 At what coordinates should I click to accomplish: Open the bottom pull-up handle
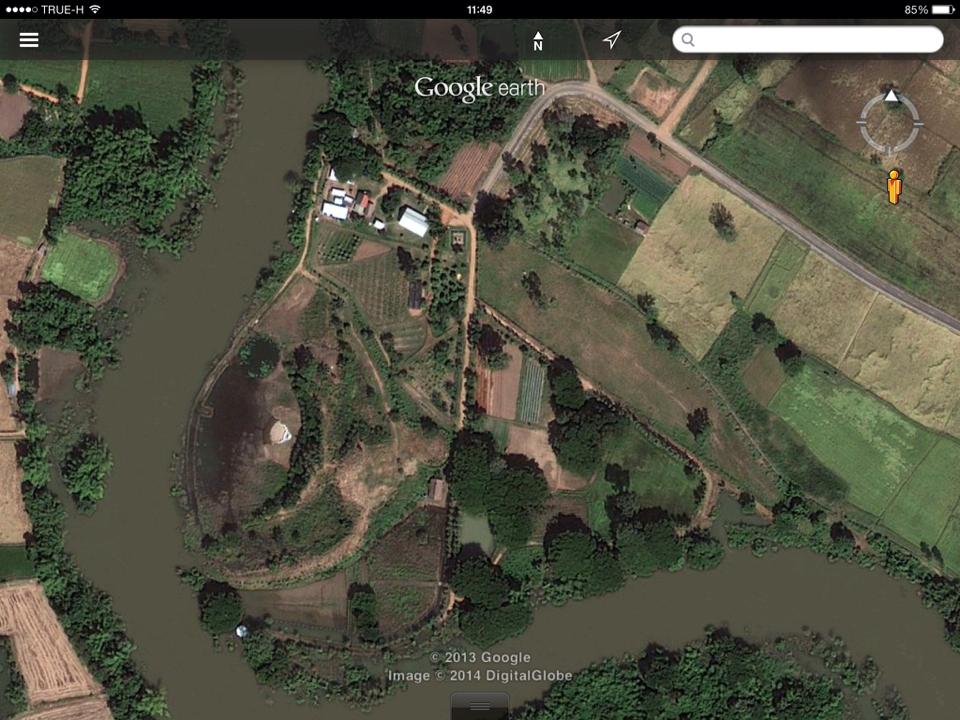coord(480,706)
